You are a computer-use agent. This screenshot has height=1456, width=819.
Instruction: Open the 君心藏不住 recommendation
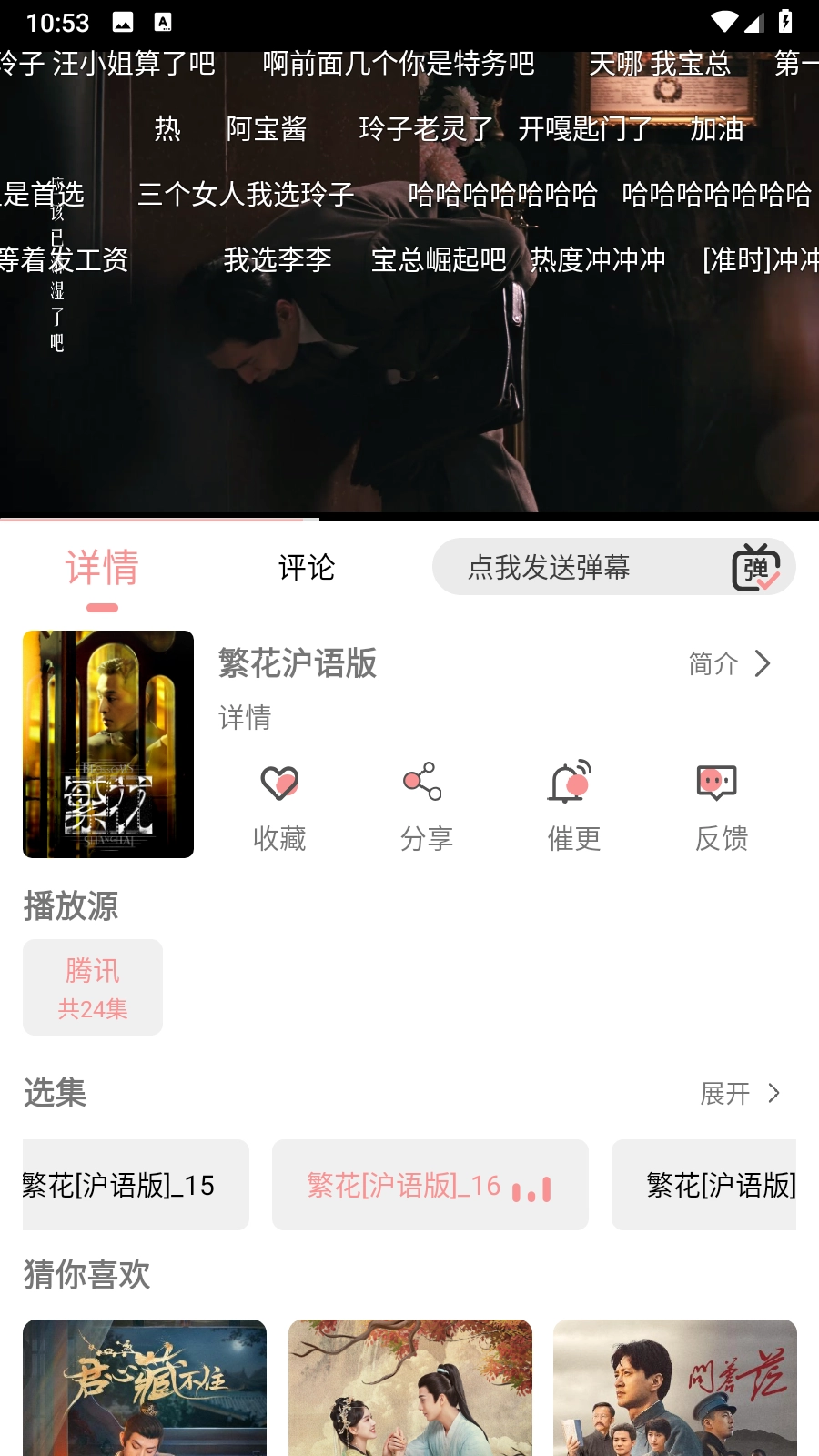[145, 1388]
